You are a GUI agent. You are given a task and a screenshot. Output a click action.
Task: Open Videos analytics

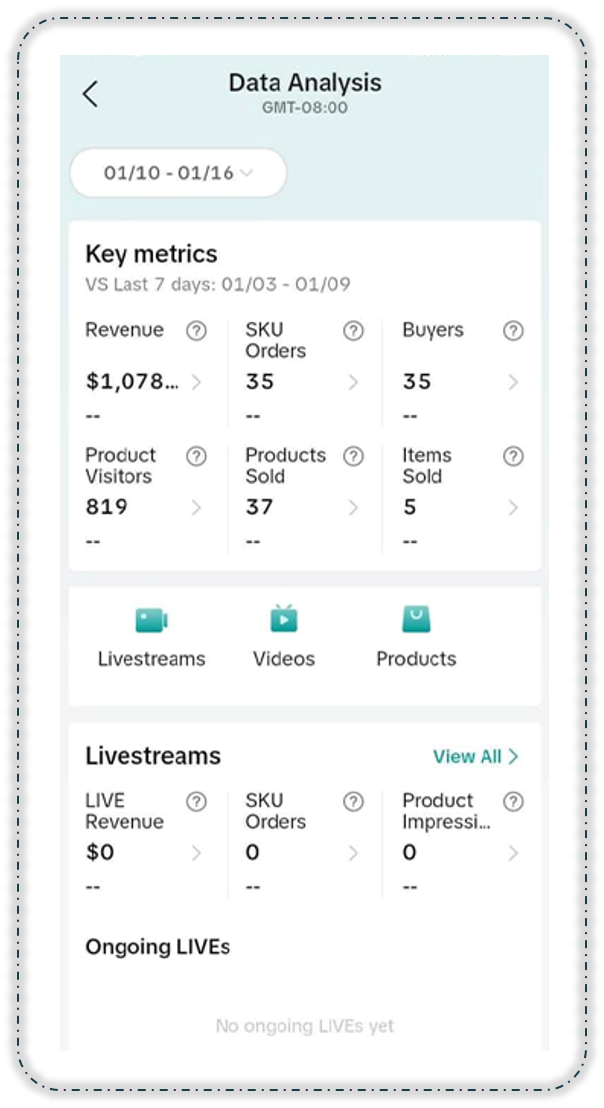pyautogui.click(x=284, y=638)
